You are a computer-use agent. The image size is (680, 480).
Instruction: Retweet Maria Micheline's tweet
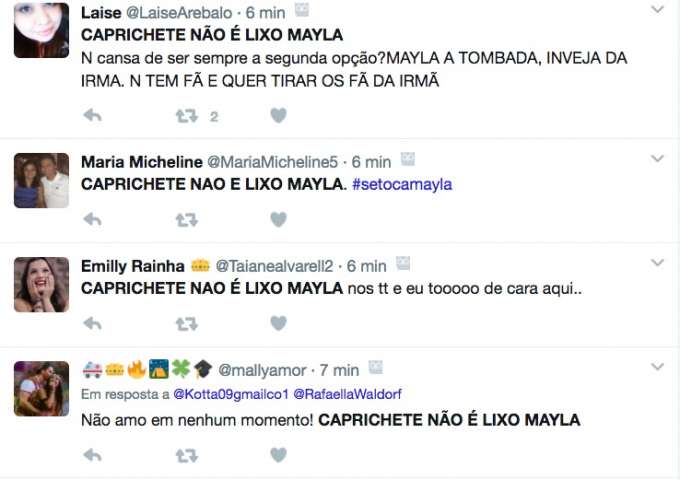pyautogui.click(x=186, y=219)
